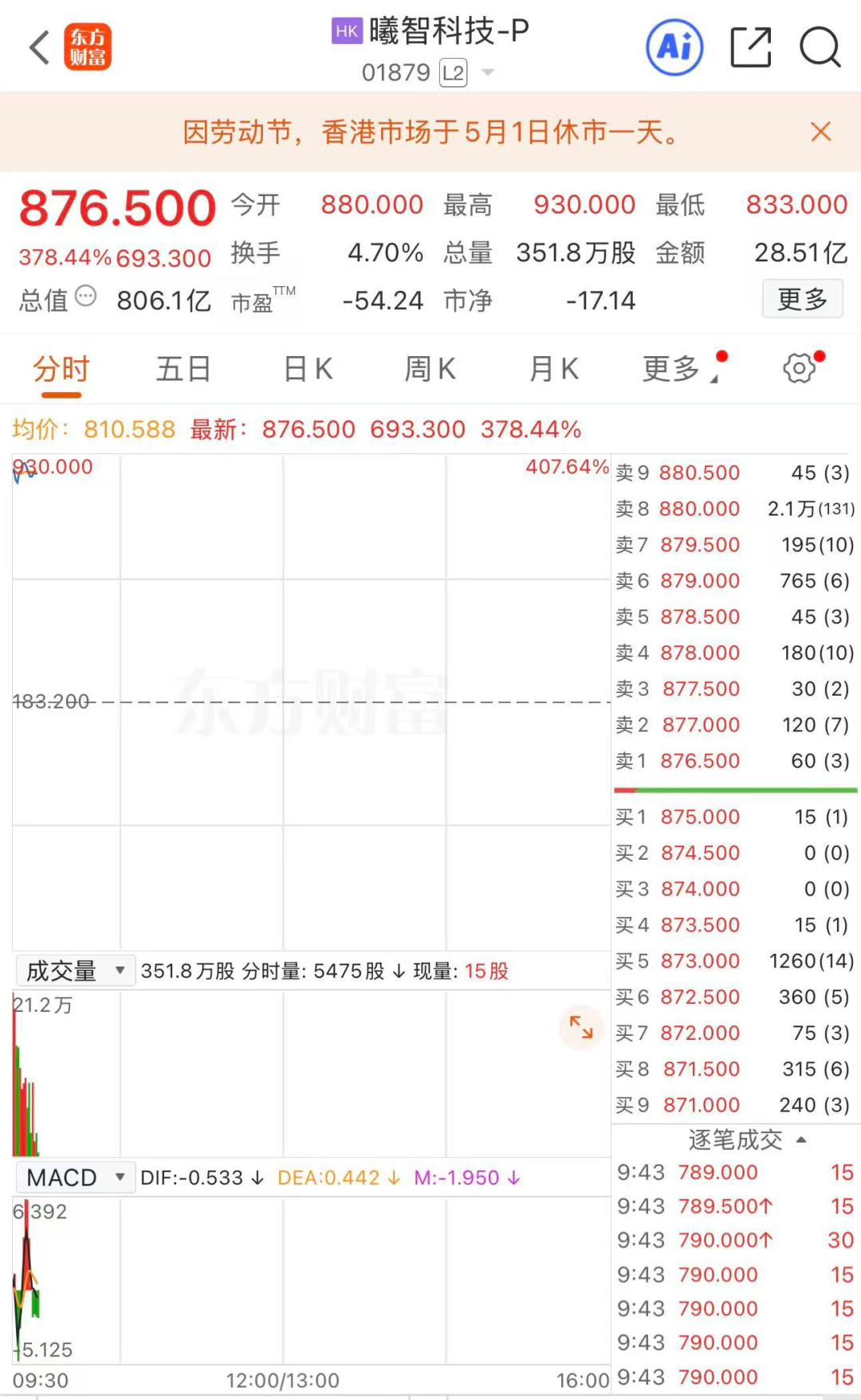Select the 分时 chart tab

pos(61,371)
